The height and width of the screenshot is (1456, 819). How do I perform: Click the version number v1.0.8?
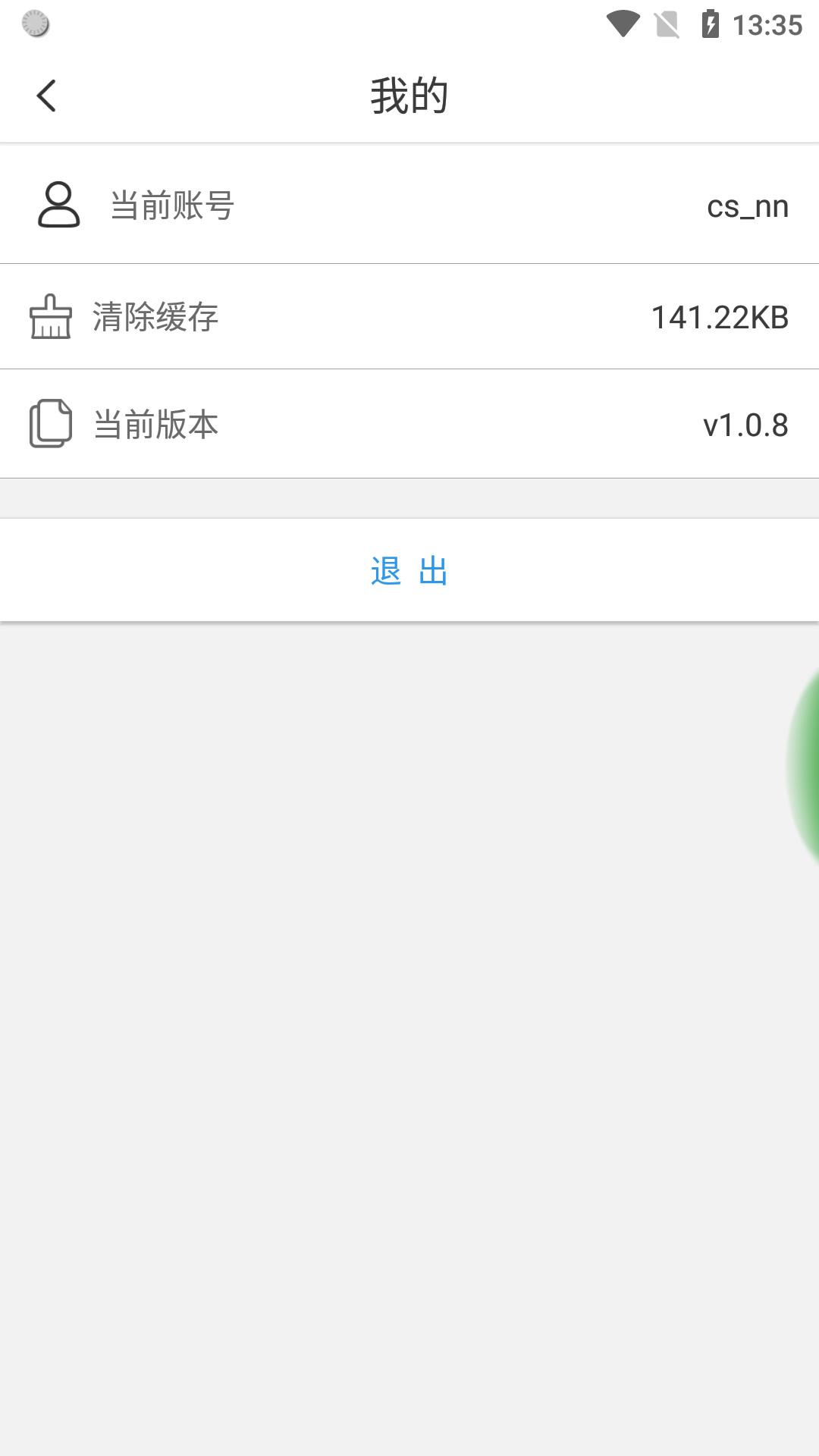point(746,423)
